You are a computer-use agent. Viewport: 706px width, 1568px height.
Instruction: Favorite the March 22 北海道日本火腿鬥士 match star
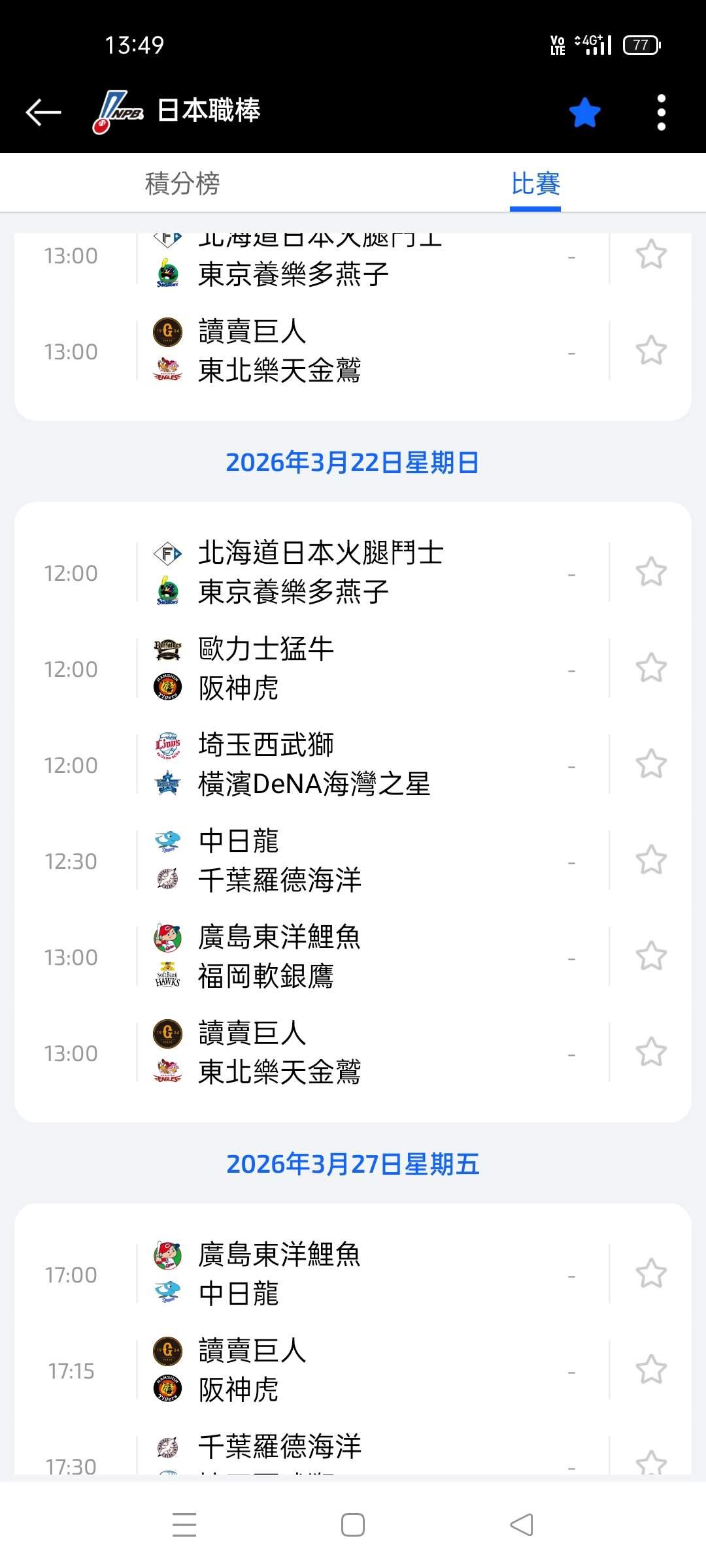tap(651, 572)
